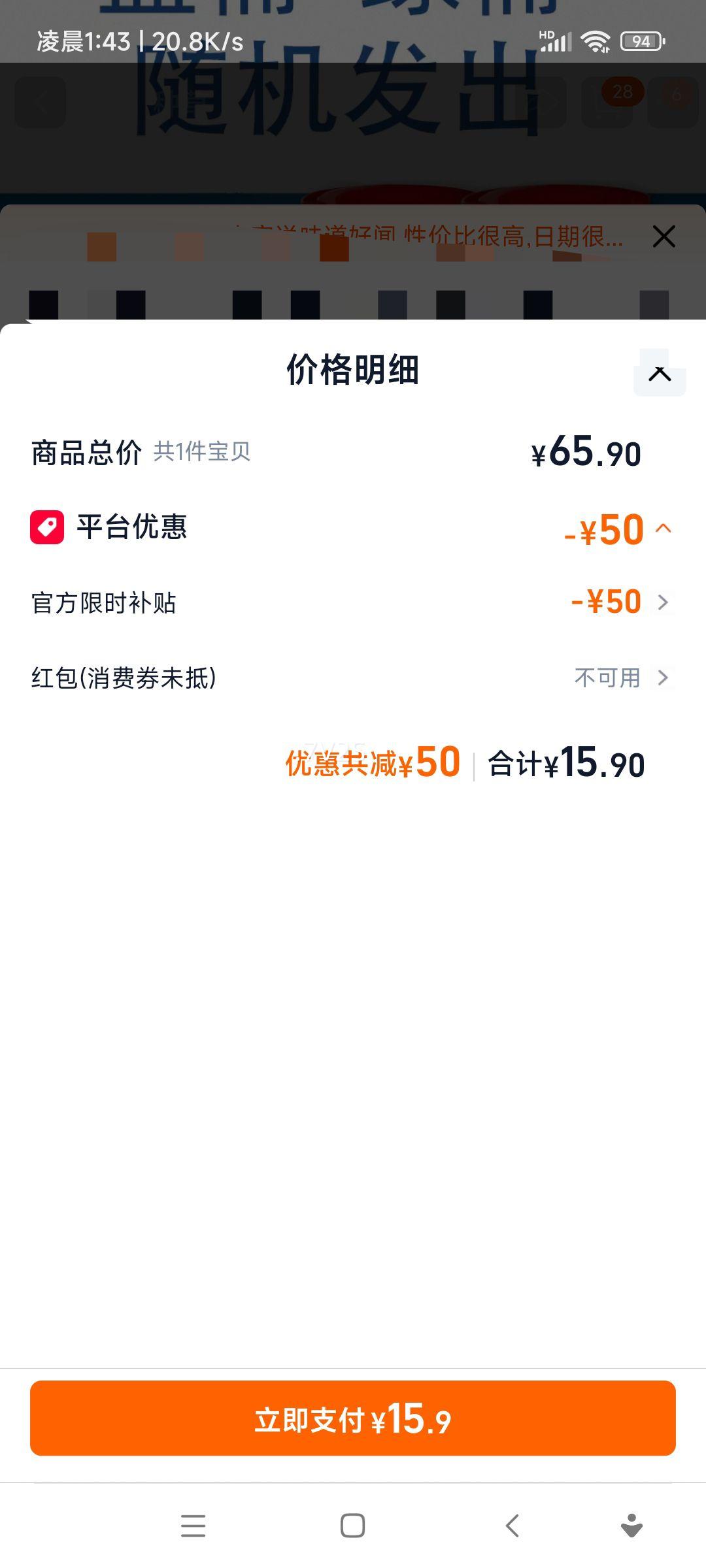Click the recent apps icon in the navigation bar

tap(194, 1526)
